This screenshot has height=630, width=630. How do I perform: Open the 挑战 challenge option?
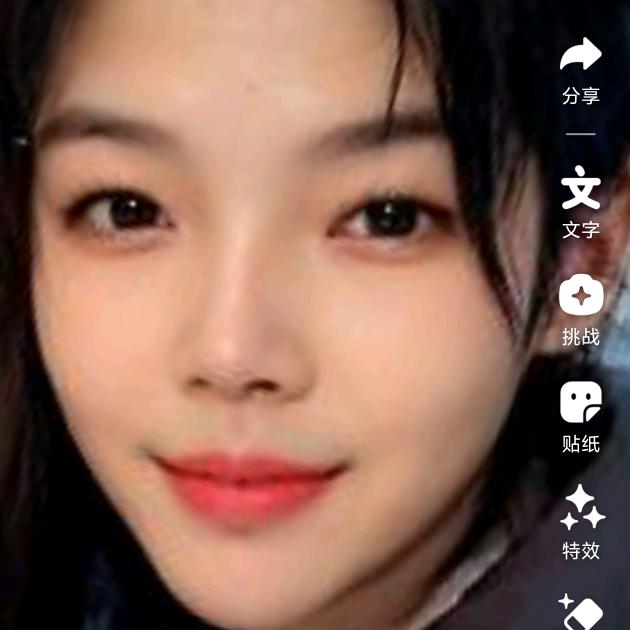[580, 296]
